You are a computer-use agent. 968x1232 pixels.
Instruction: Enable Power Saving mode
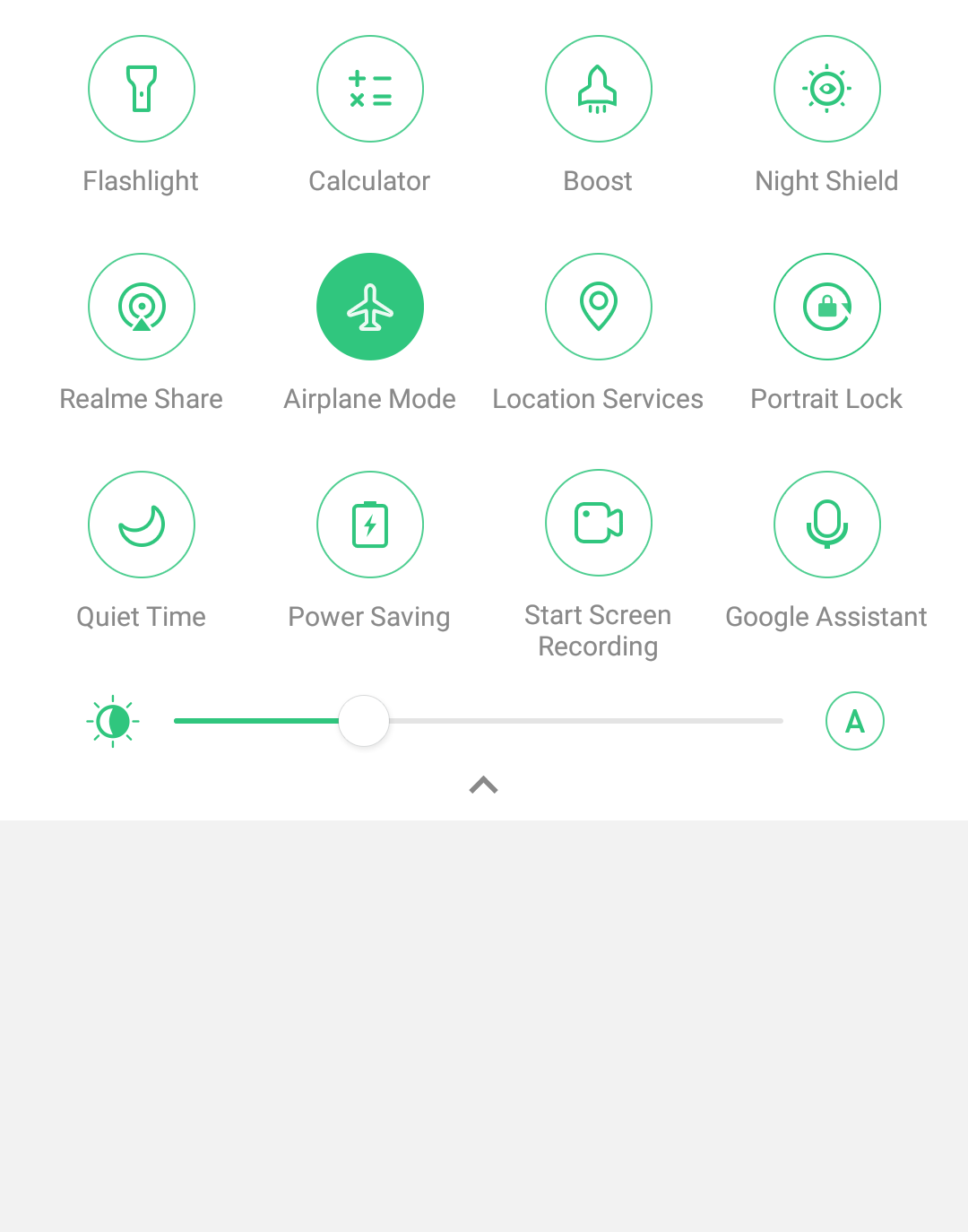click(x=370, y=525)
